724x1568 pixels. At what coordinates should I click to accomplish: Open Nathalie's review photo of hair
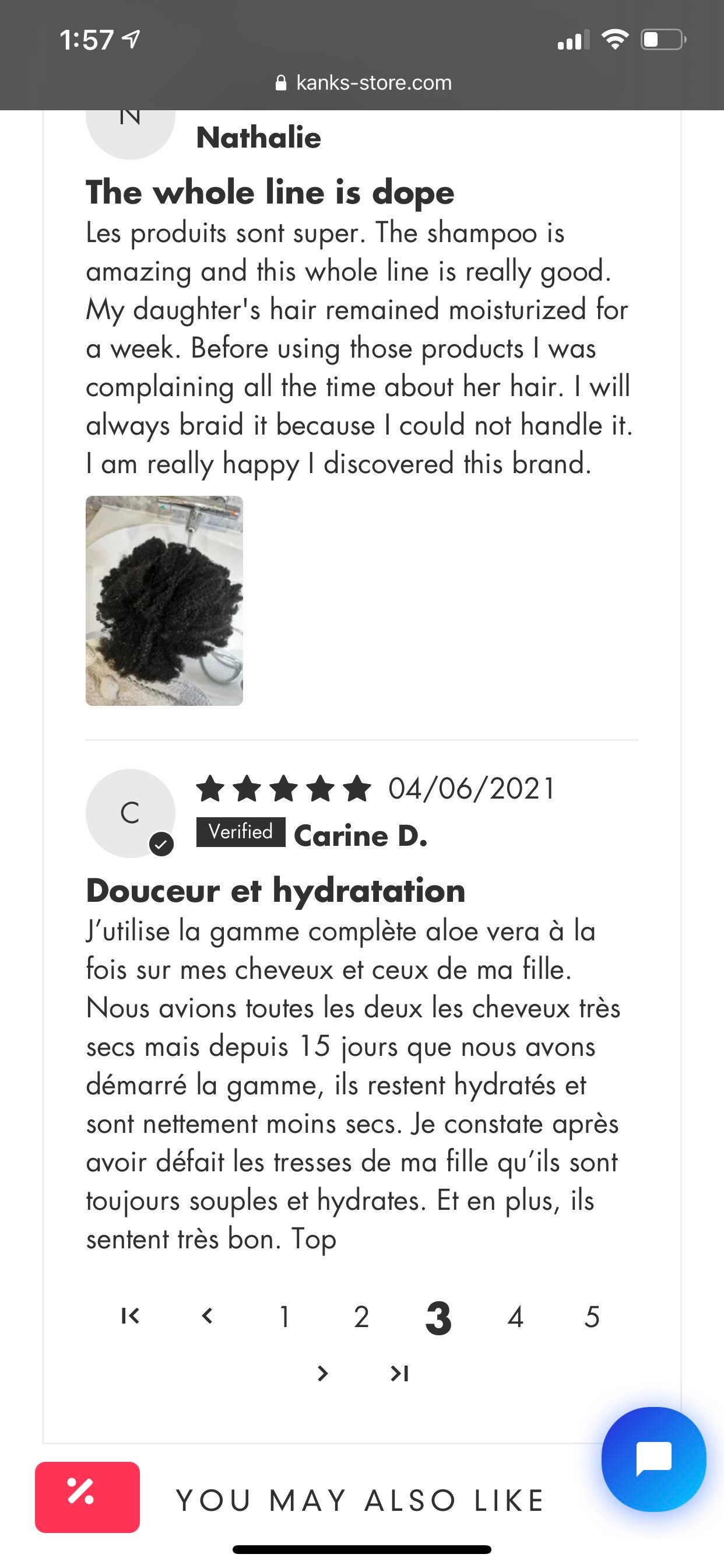point(164,601)
